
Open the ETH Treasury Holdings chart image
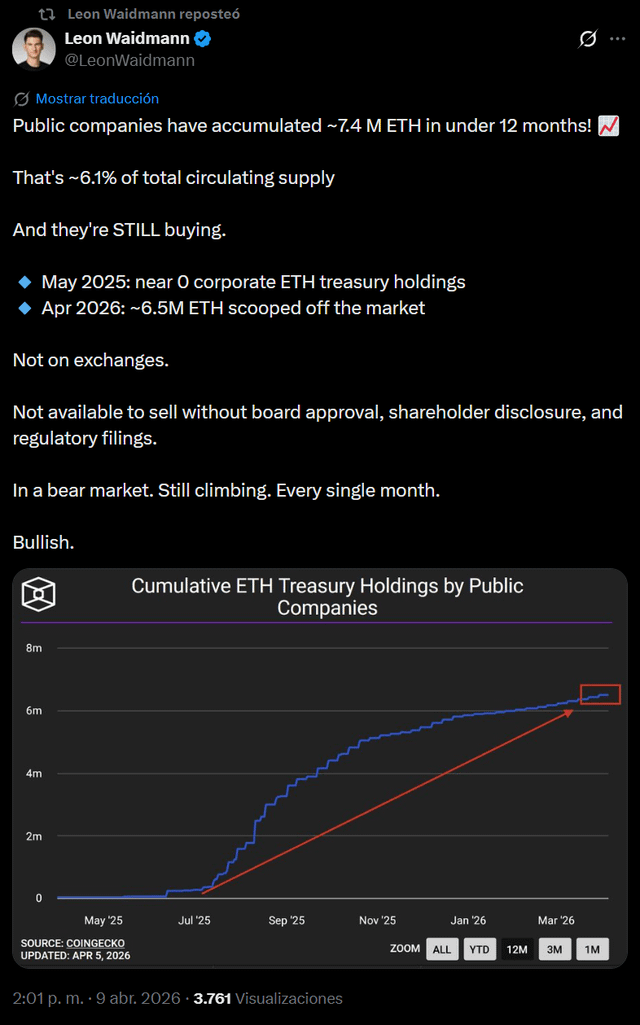pos(319,768)
